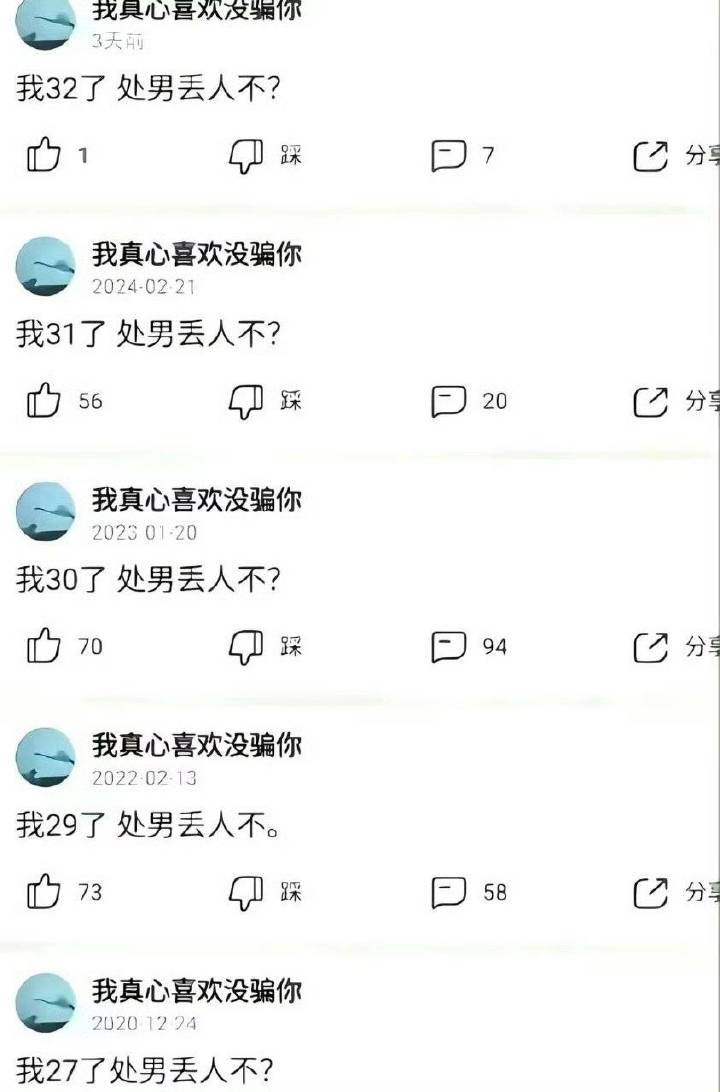The image size is (720, 1092).
Task: Tap 踩 on the "我31了" post
Action: [x=246, y=402]
